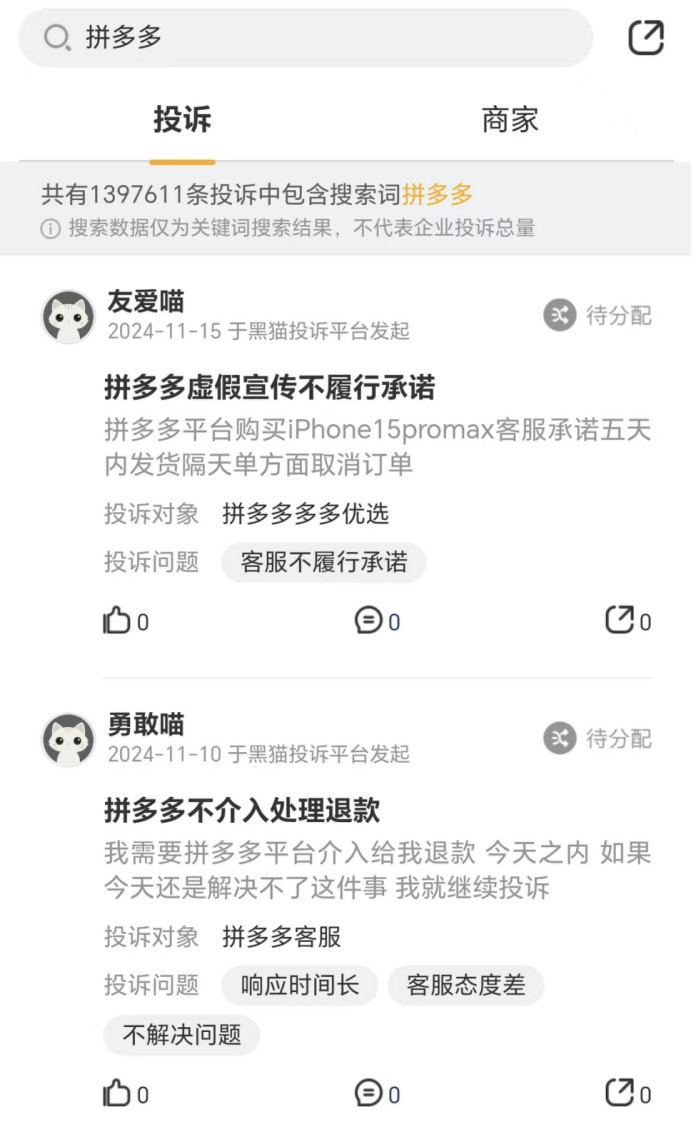This screenshot has height=1123, width=692.
Task: View 友爱喵's profile avatar
Action: pyautogui.click(x=68, y=317)
